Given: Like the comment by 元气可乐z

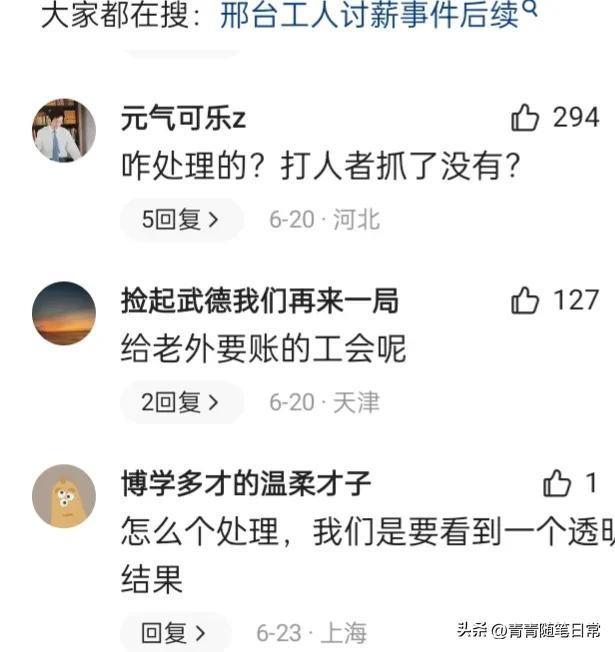Looking at the screenshot, I should [526, 118].
